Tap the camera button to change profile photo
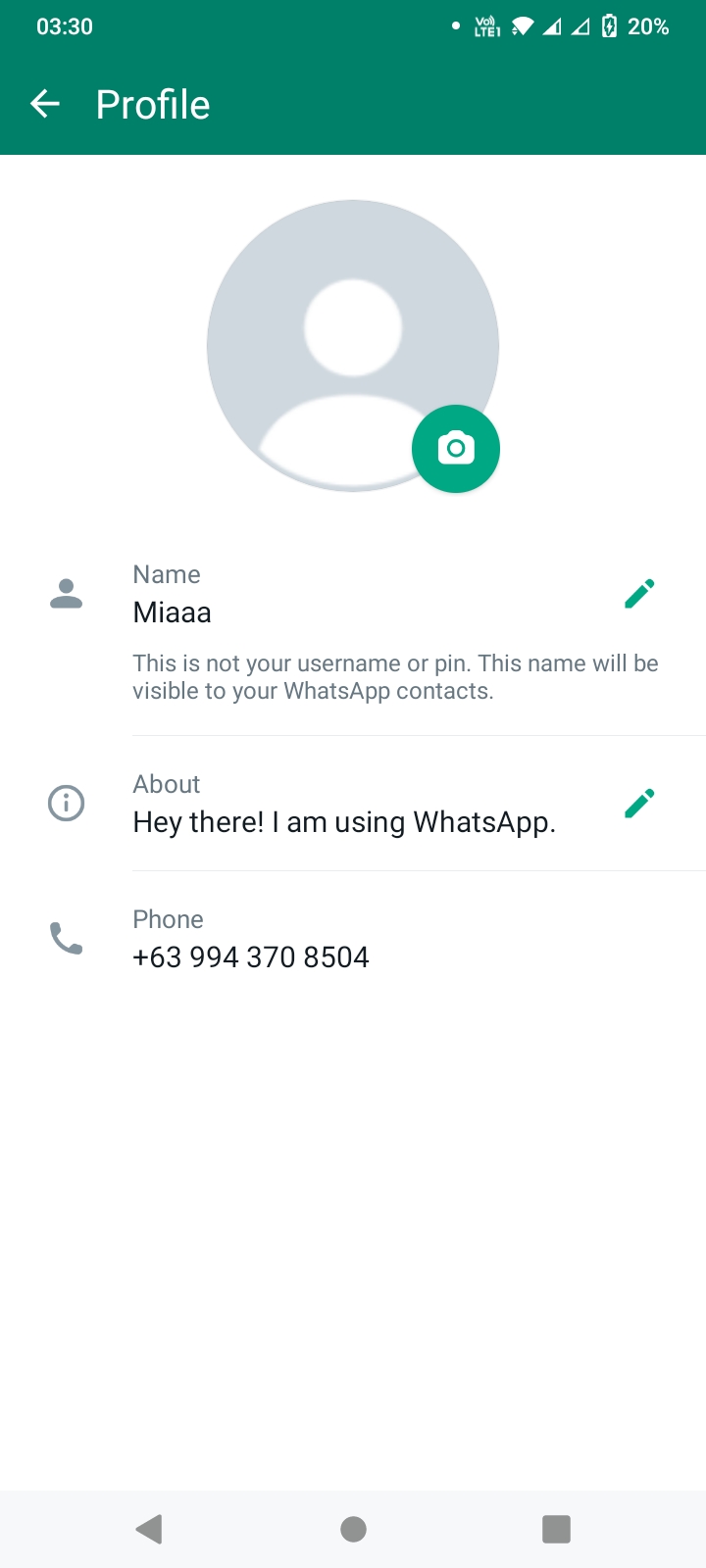706x1568 pixels. point(456,449)
